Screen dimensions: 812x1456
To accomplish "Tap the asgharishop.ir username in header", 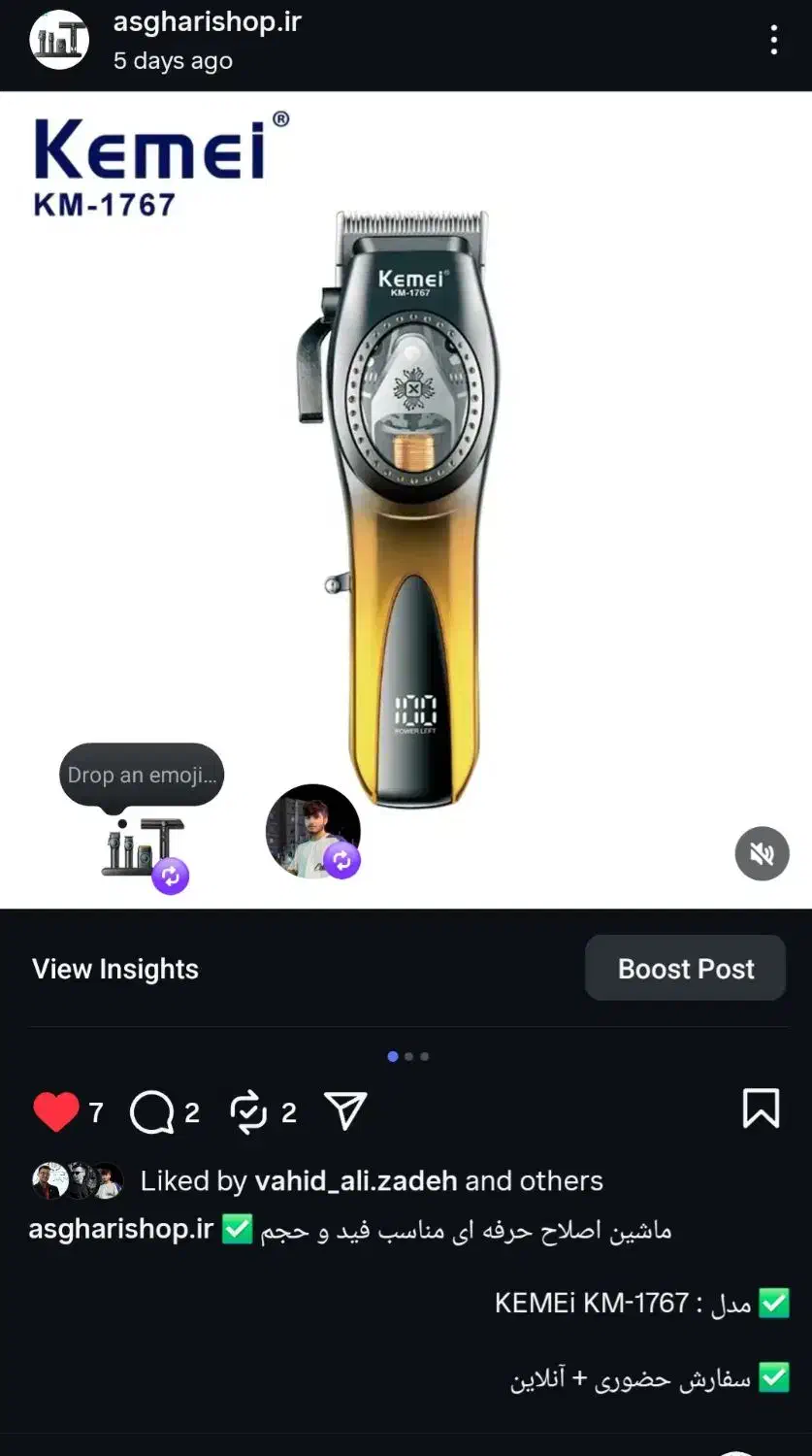I will click(207, 22).
